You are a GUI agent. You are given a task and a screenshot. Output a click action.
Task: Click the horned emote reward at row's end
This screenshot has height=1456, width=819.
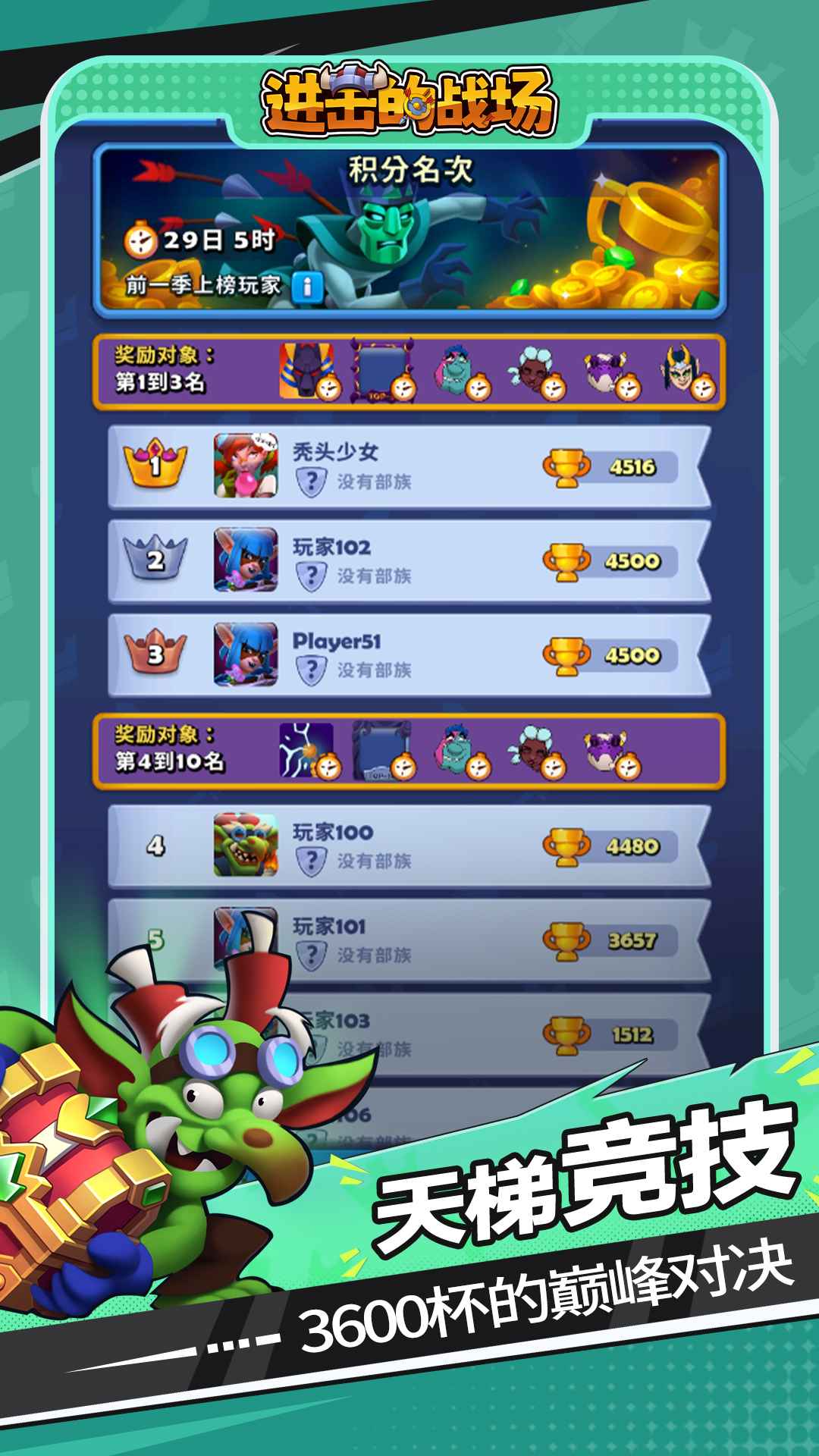(685, 372)
